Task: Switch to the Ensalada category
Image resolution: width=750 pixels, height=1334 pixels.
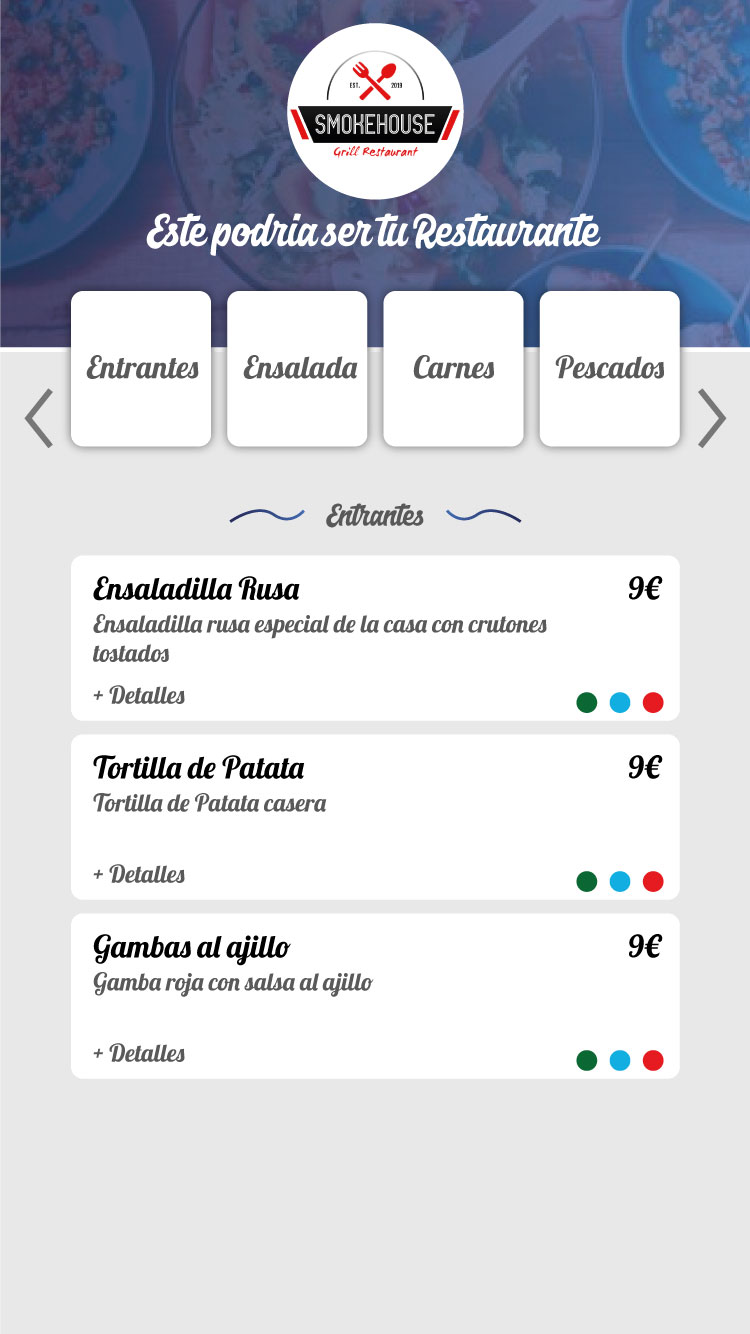Action: [x=297, y=368]
